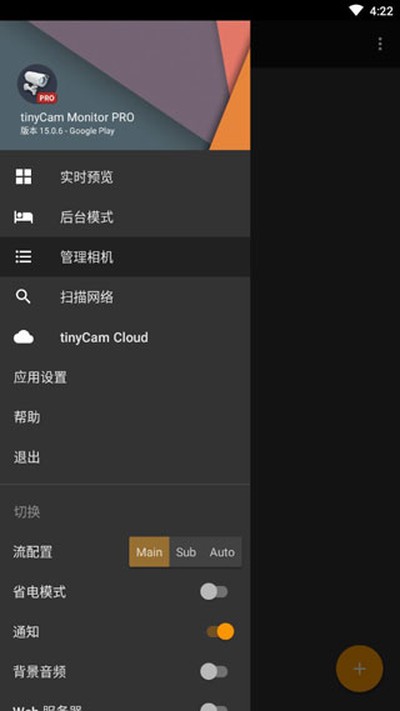Select 管理相机 to manage cameras
Screen dimensions: 400x711
point(125,257)
